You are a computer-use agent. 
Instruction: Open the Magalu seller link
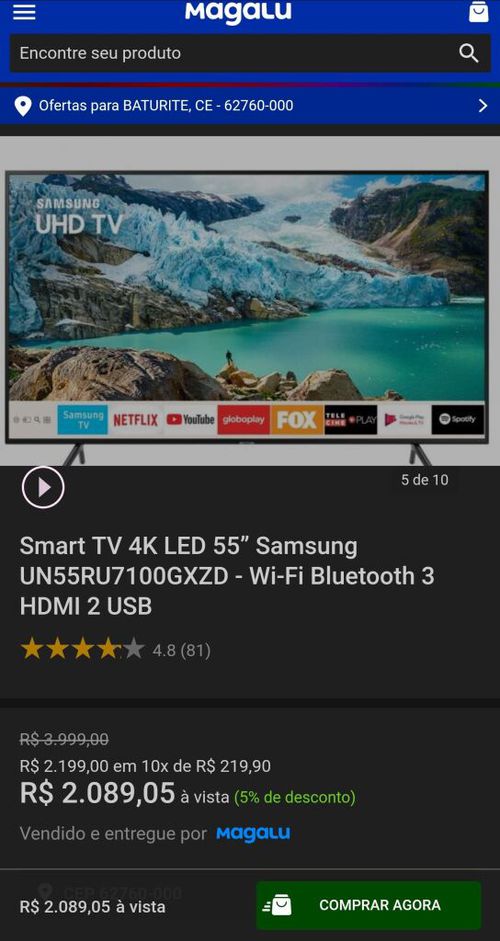(x=253, y=834)
